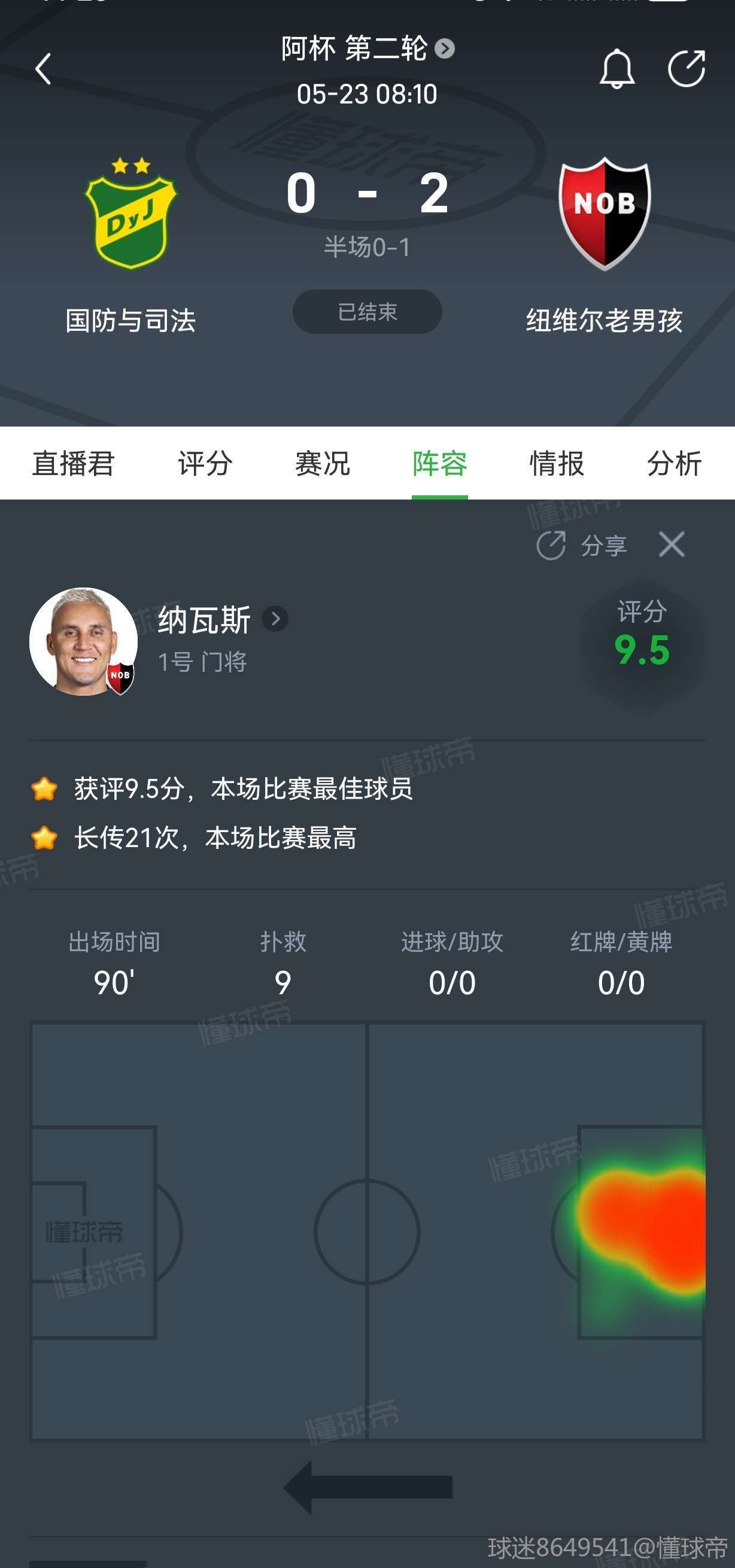Switch to the 情报 tab

tap(557, 463)
